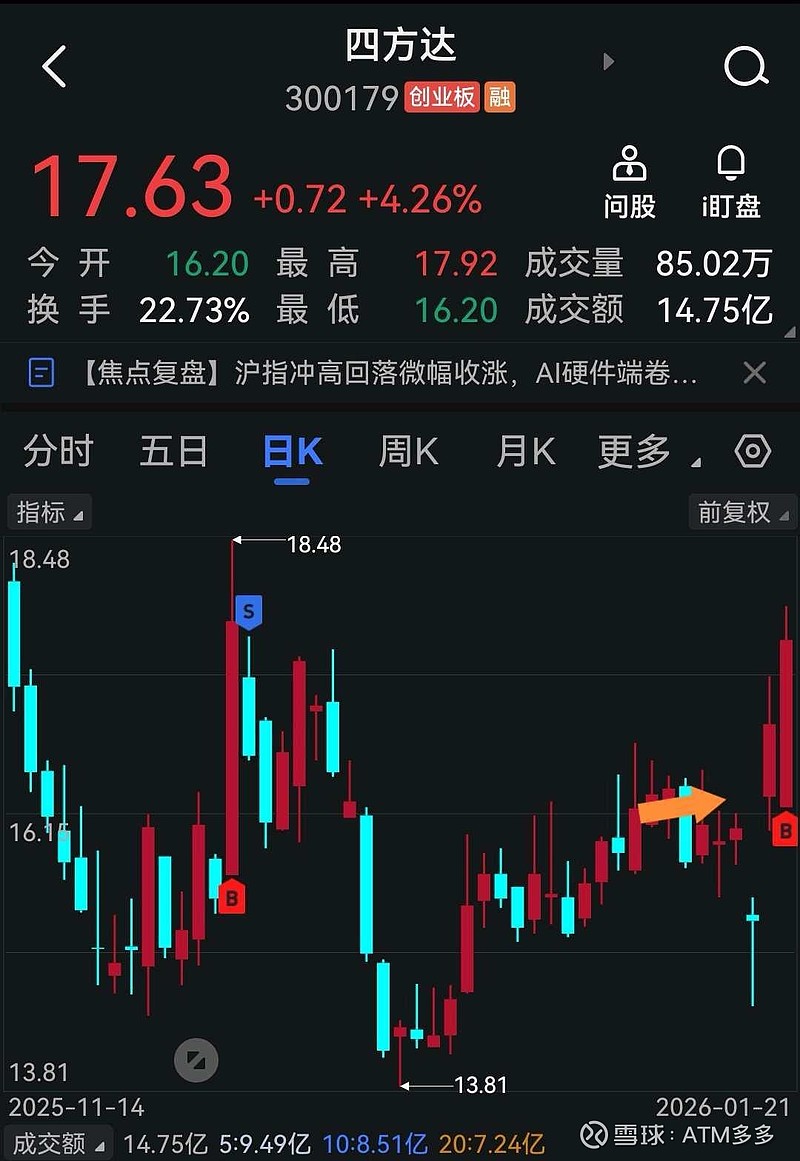
Task: Tap the red B buy marker
Action: 231,897
